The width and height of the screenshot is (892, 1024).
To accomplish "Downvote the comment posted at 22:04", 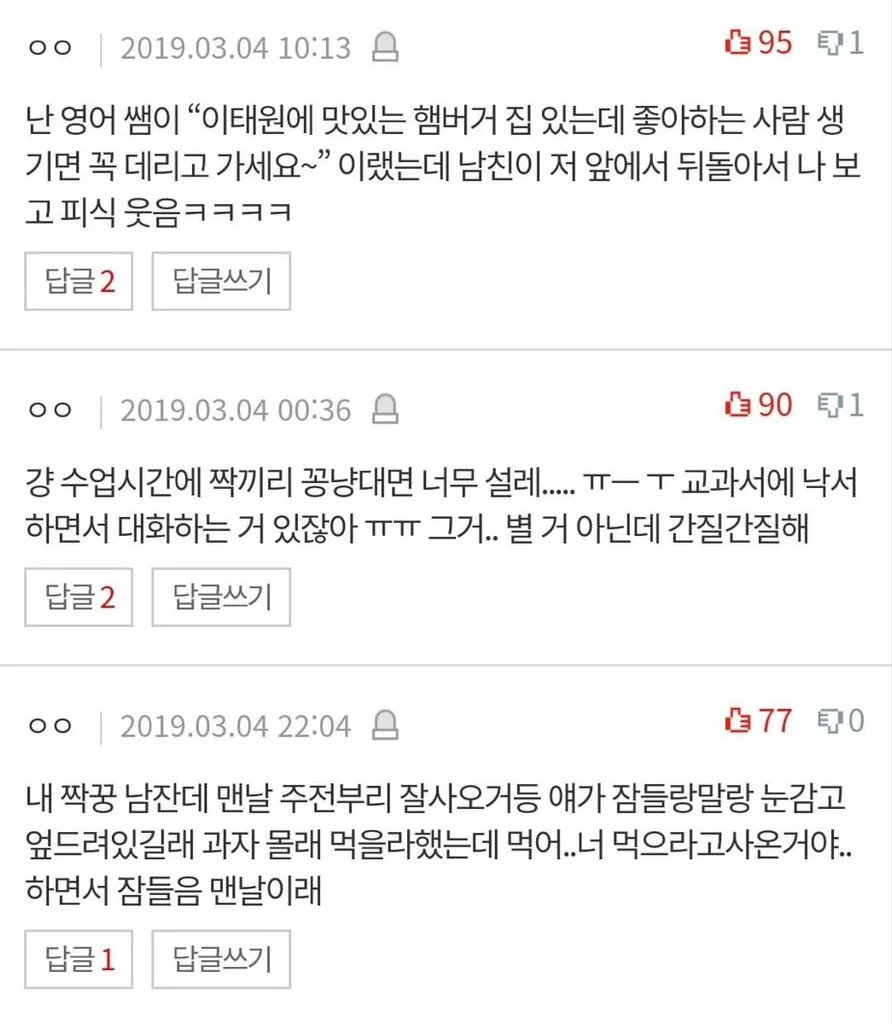I will [840, 720].
